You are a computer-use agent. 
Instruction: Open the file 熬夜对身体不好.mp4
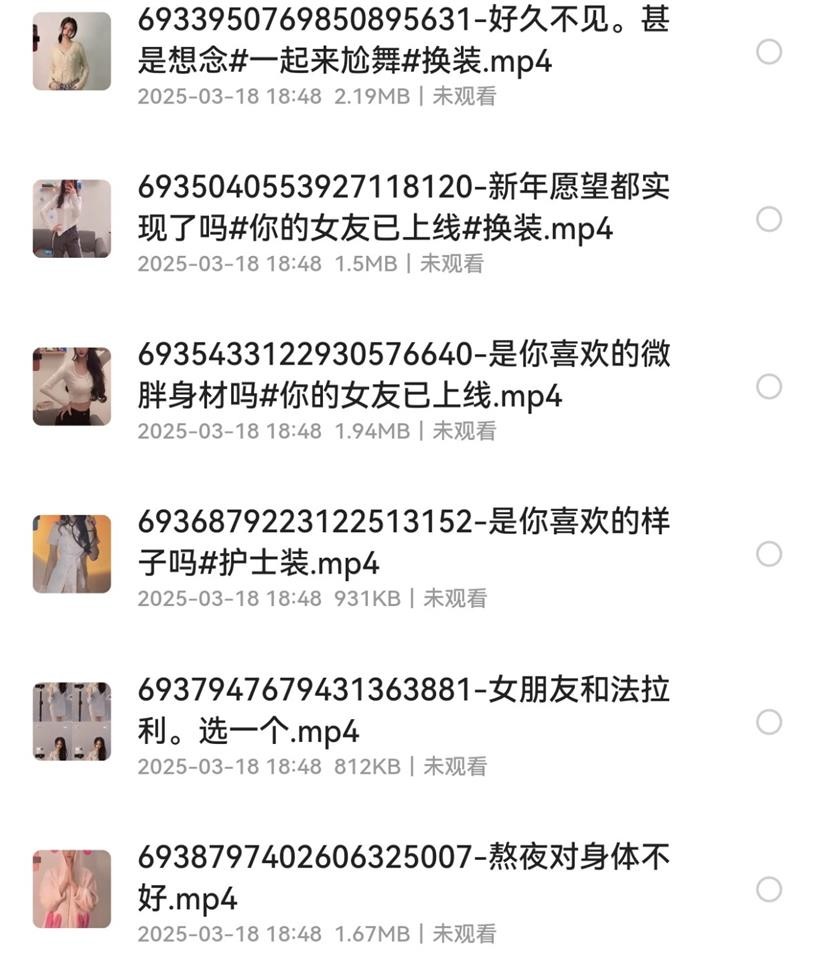[x=400, y=879]
